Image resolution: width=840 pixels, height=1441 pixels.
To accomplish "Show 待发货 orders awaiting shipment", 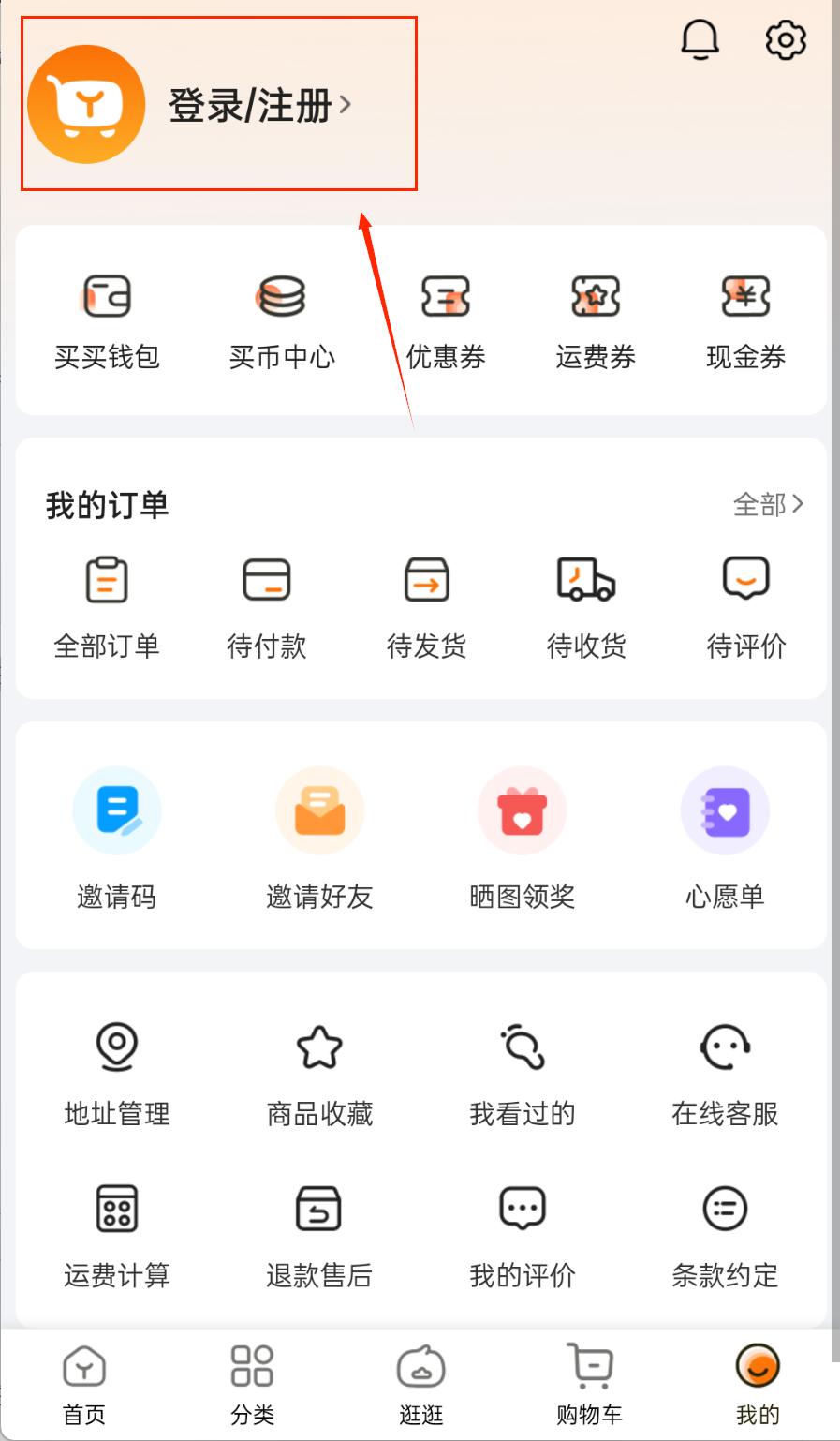I will pyautogui.click(x=427, y=605).
